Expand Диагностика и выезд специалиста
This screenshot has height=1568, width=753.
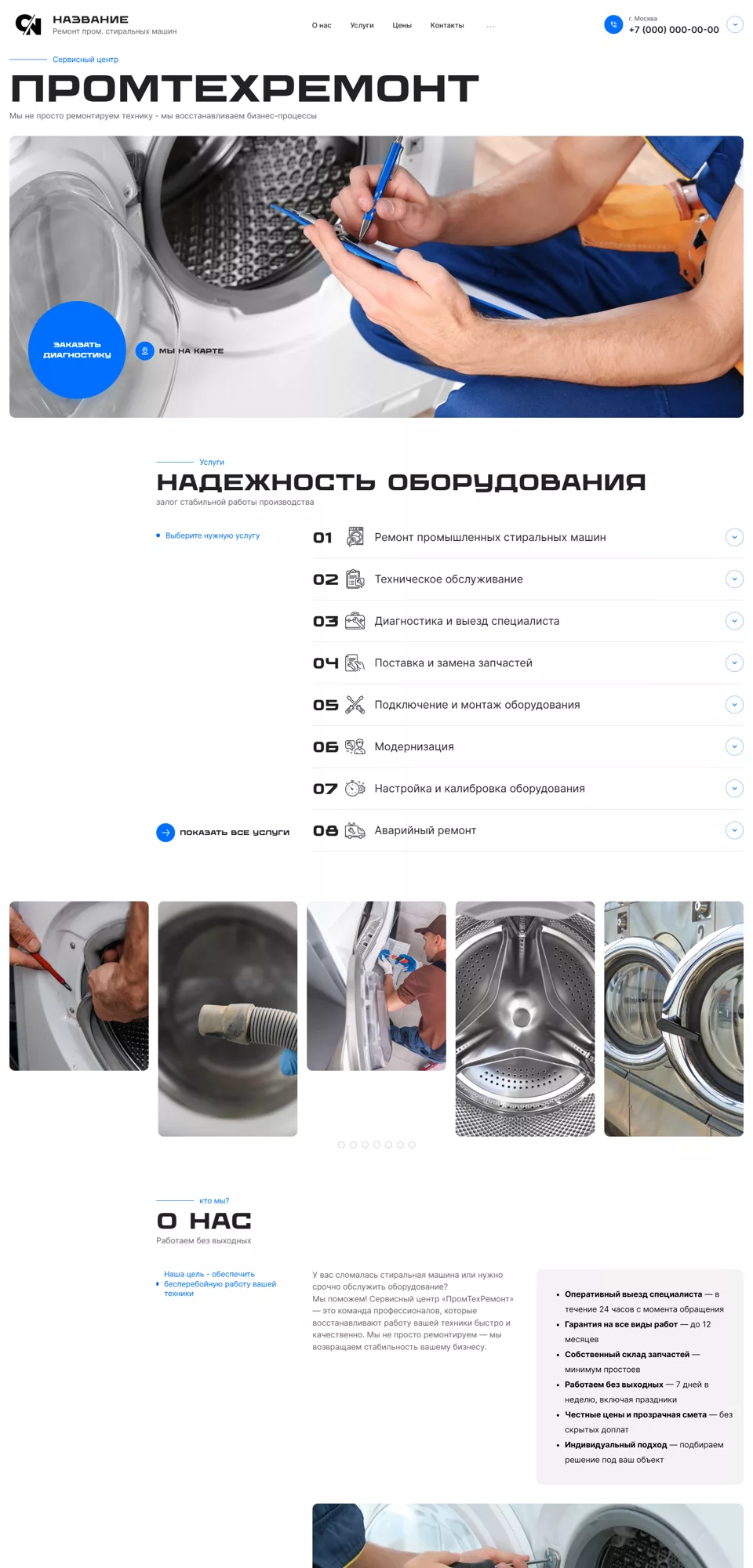[528, 621]
